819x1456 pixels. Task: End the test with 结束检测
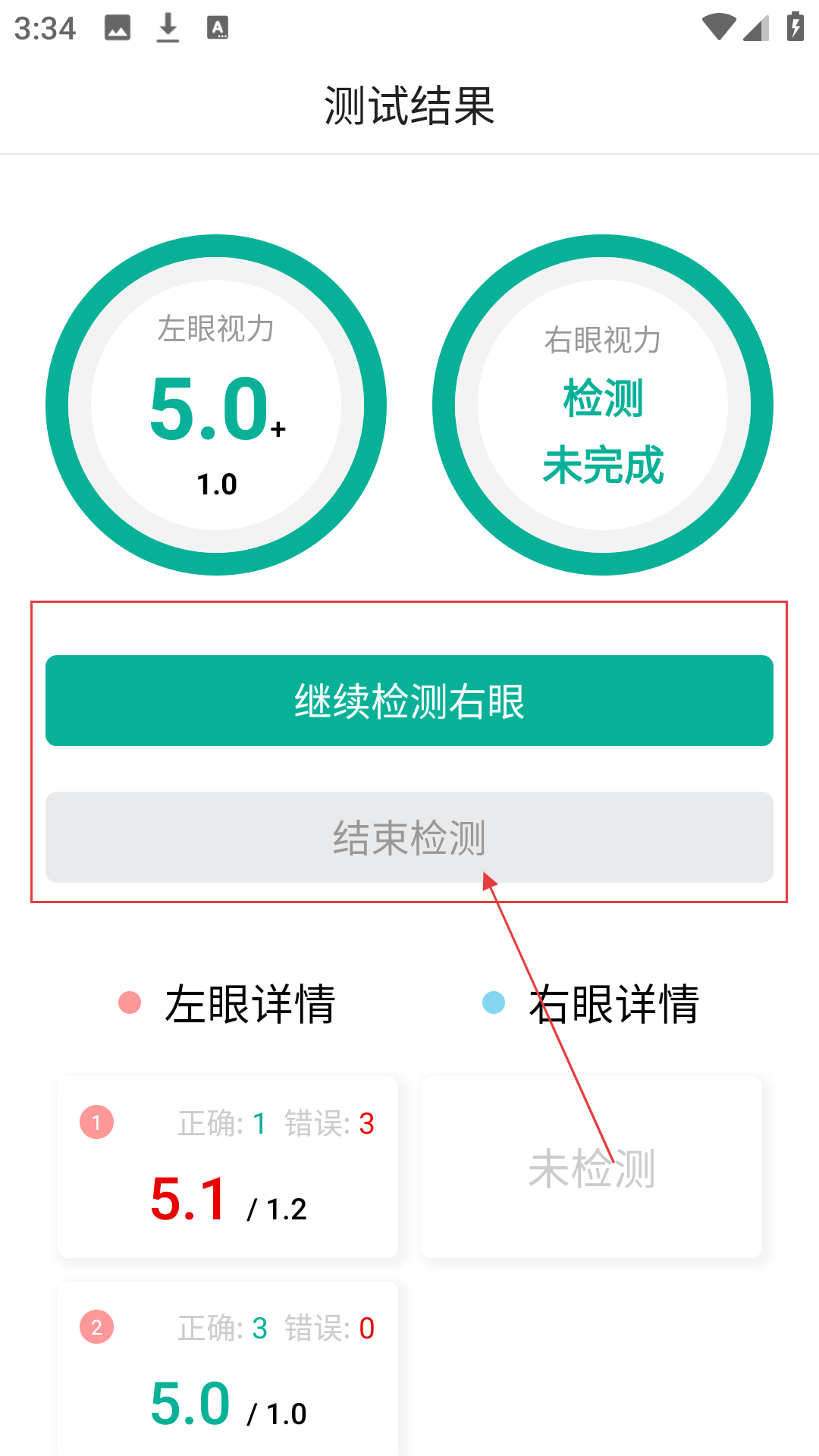(409, 837)
